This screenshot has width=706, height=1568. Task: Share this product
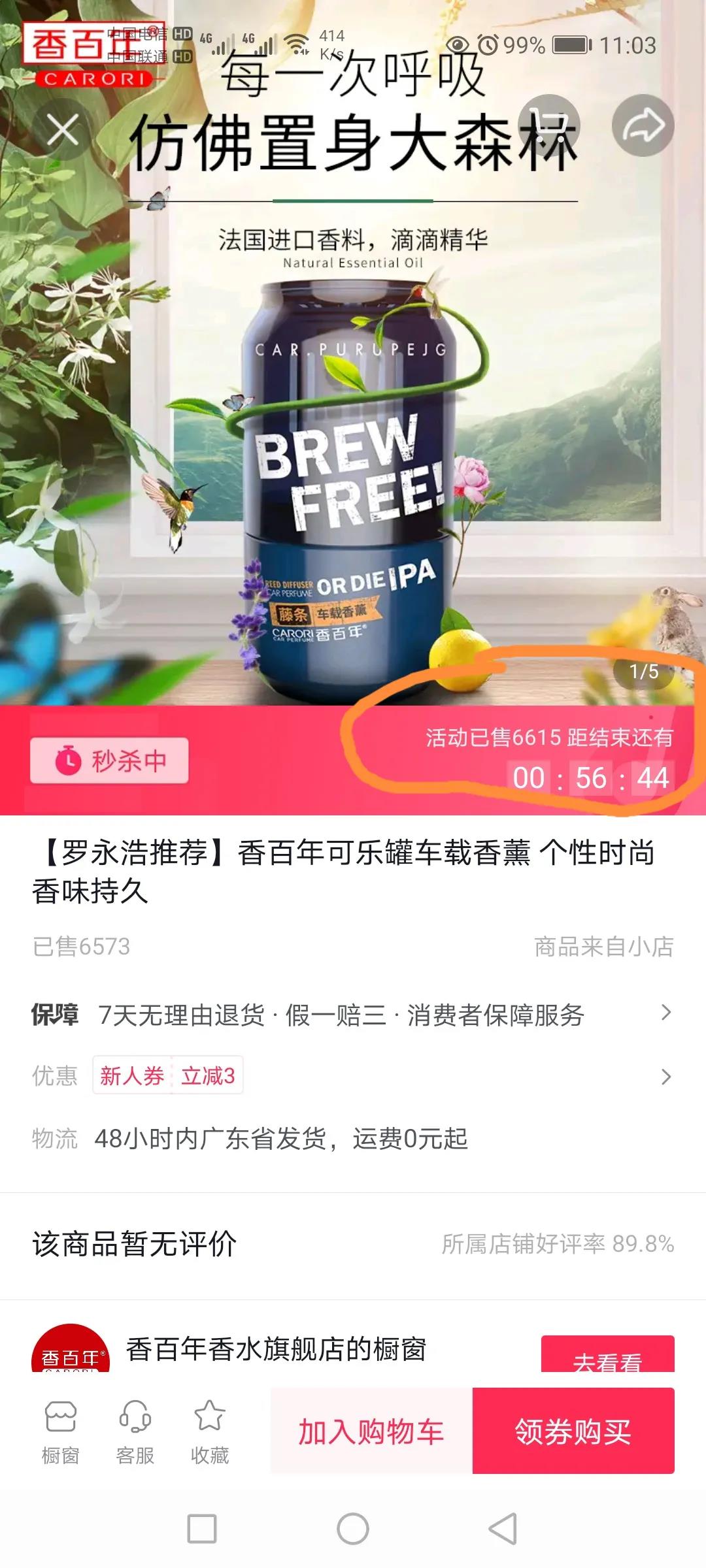[x=643, y=125]
